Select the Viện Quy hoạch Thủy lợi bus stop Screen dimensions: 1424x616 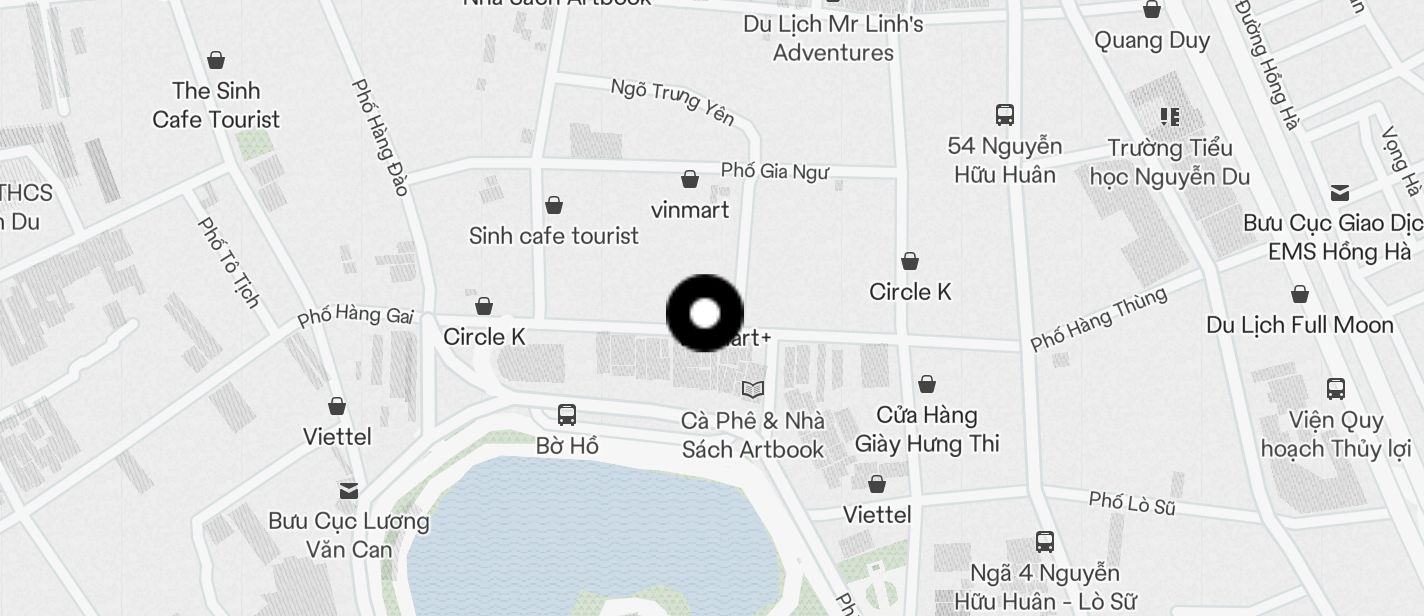coord(1335,389)
